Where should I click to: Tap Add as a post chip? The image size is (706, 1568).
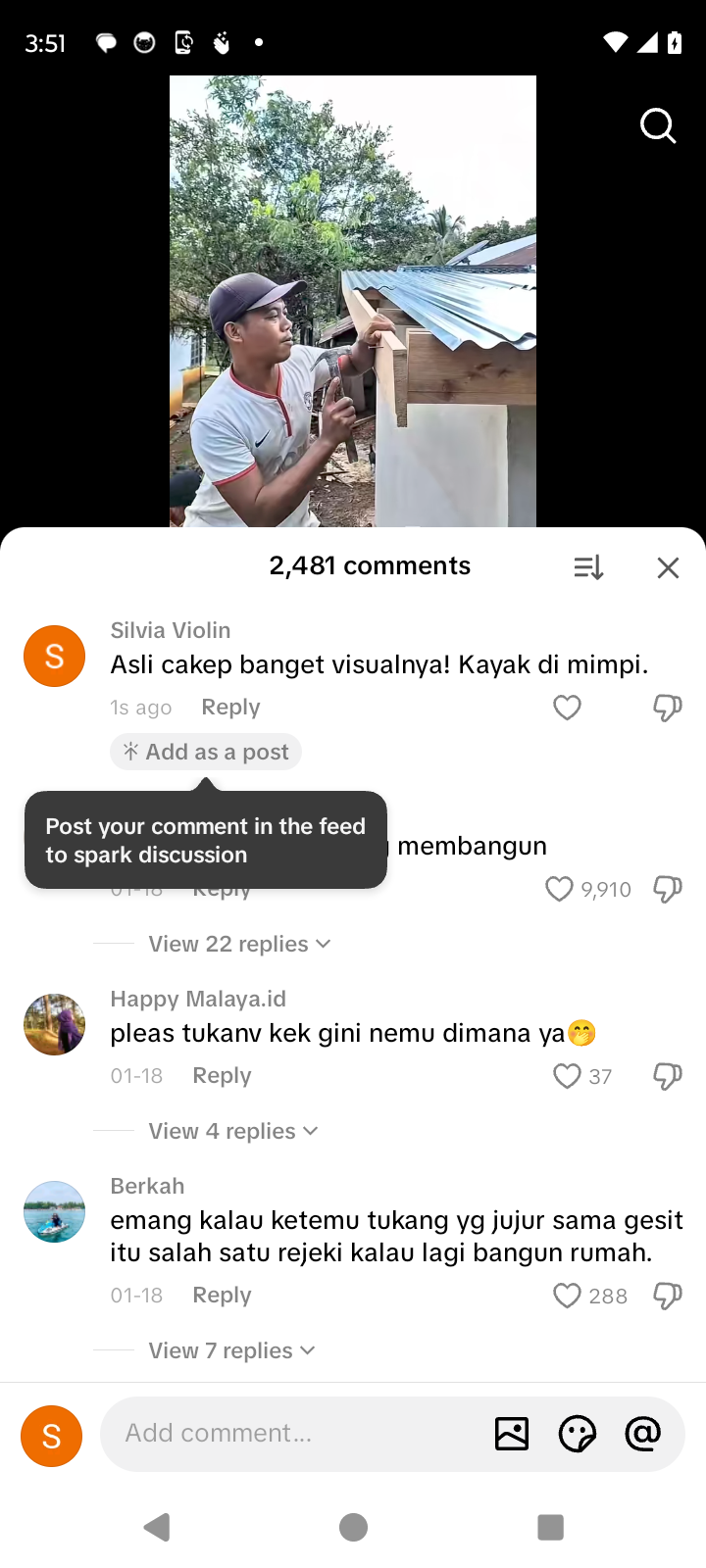(x=206, y=752)
